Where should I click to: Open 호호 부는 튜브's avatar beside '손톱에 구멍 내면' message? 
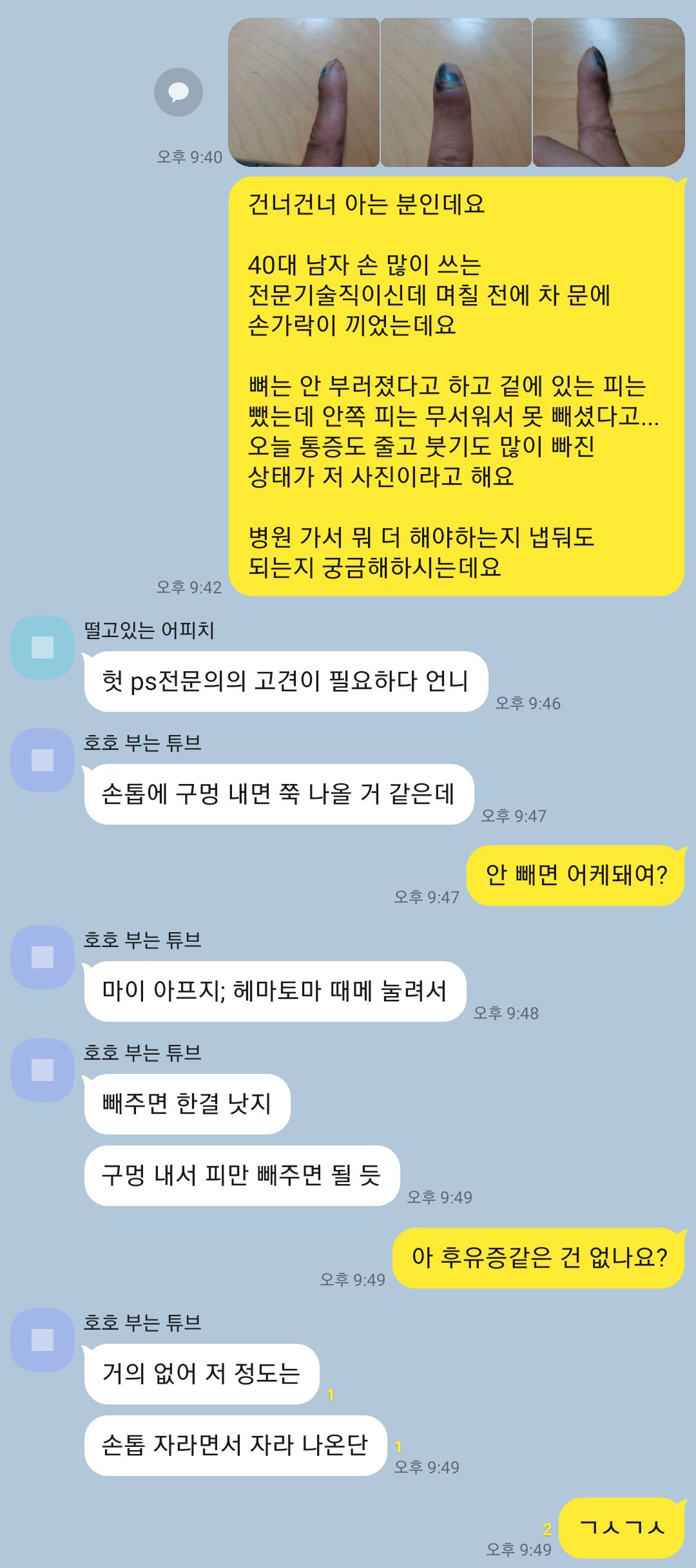[x=43, y=760]
